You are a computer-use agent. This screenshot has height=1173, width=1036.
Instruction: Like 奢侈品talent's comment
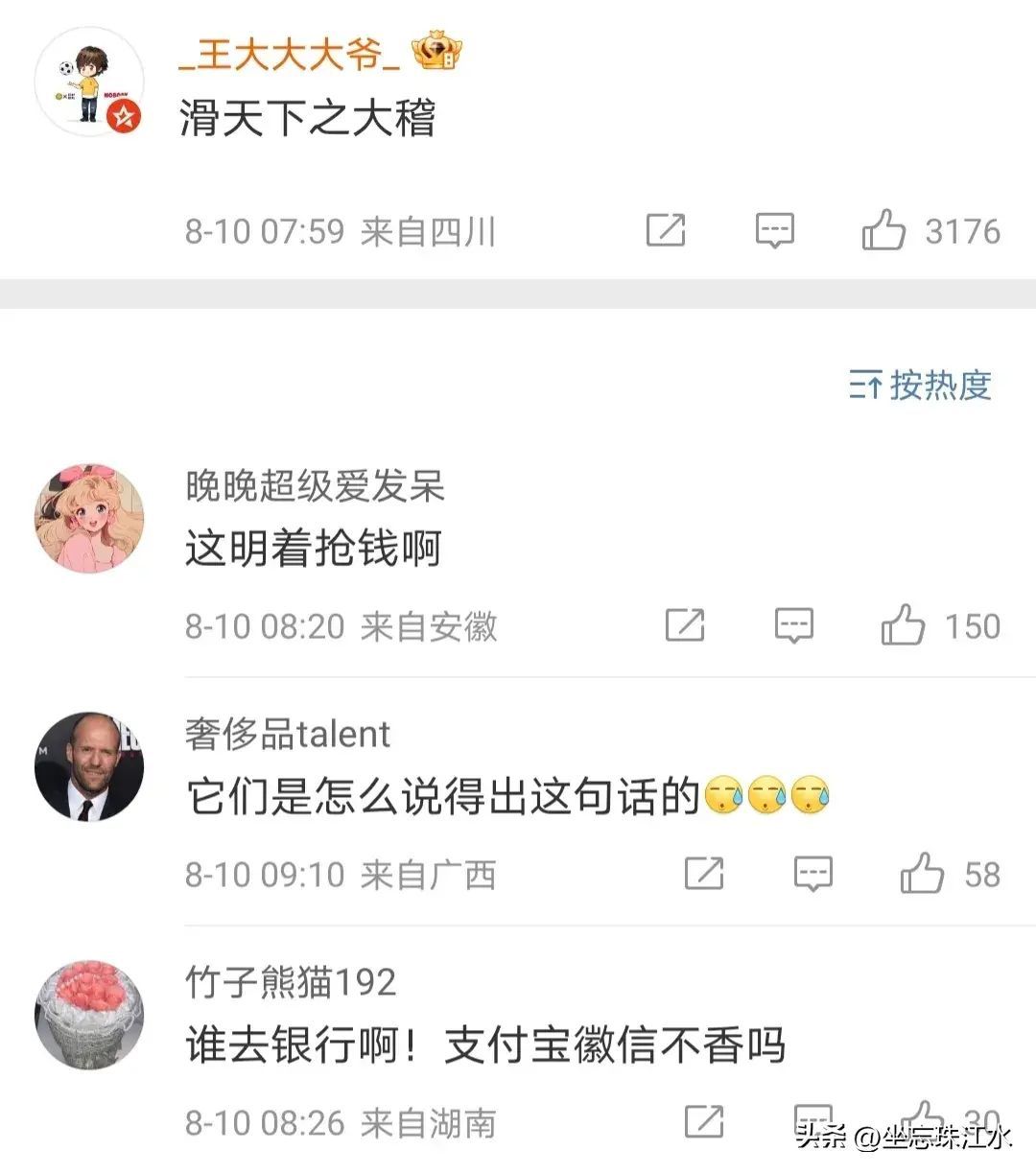922,874
